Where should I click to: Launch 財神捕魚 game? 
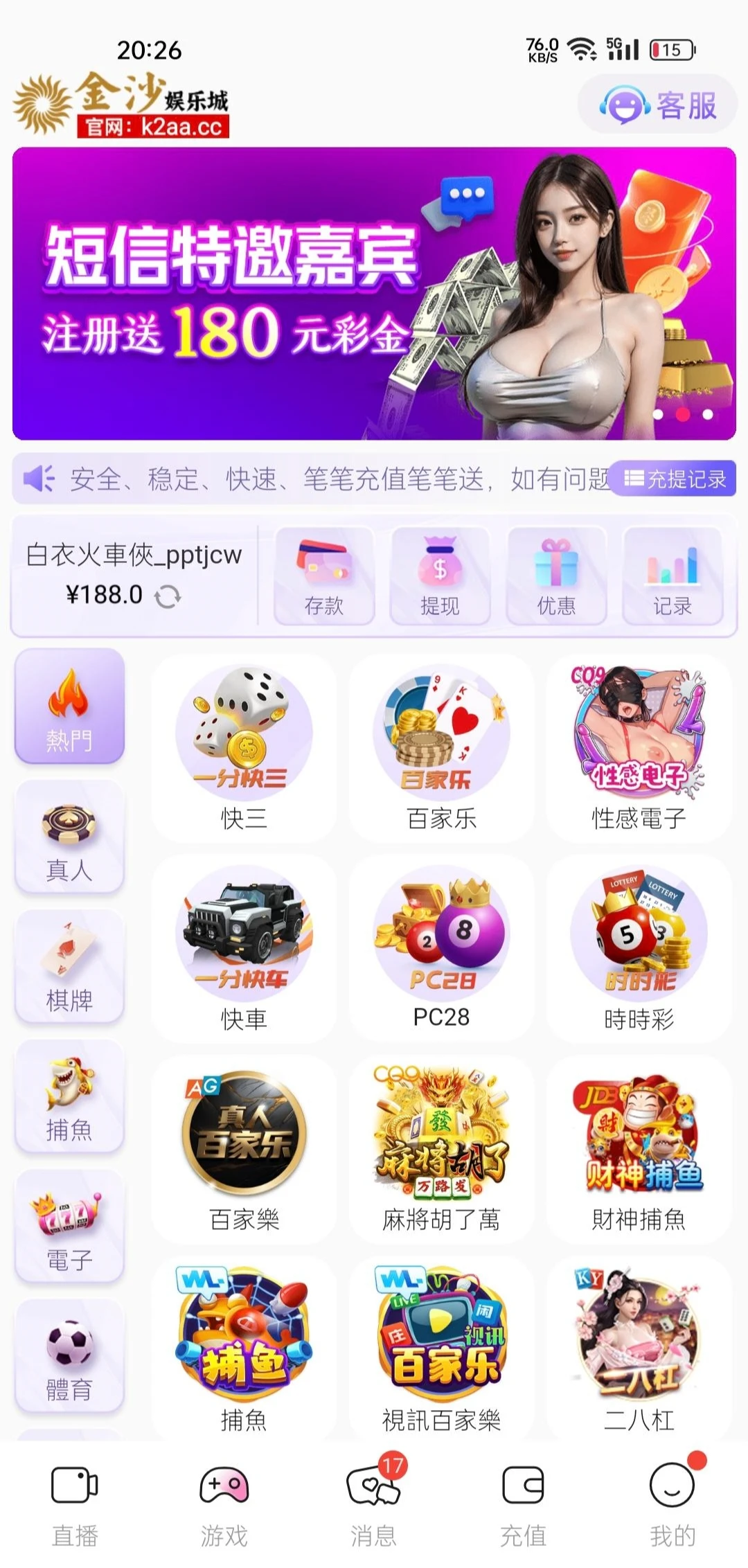click(639, 1148)
